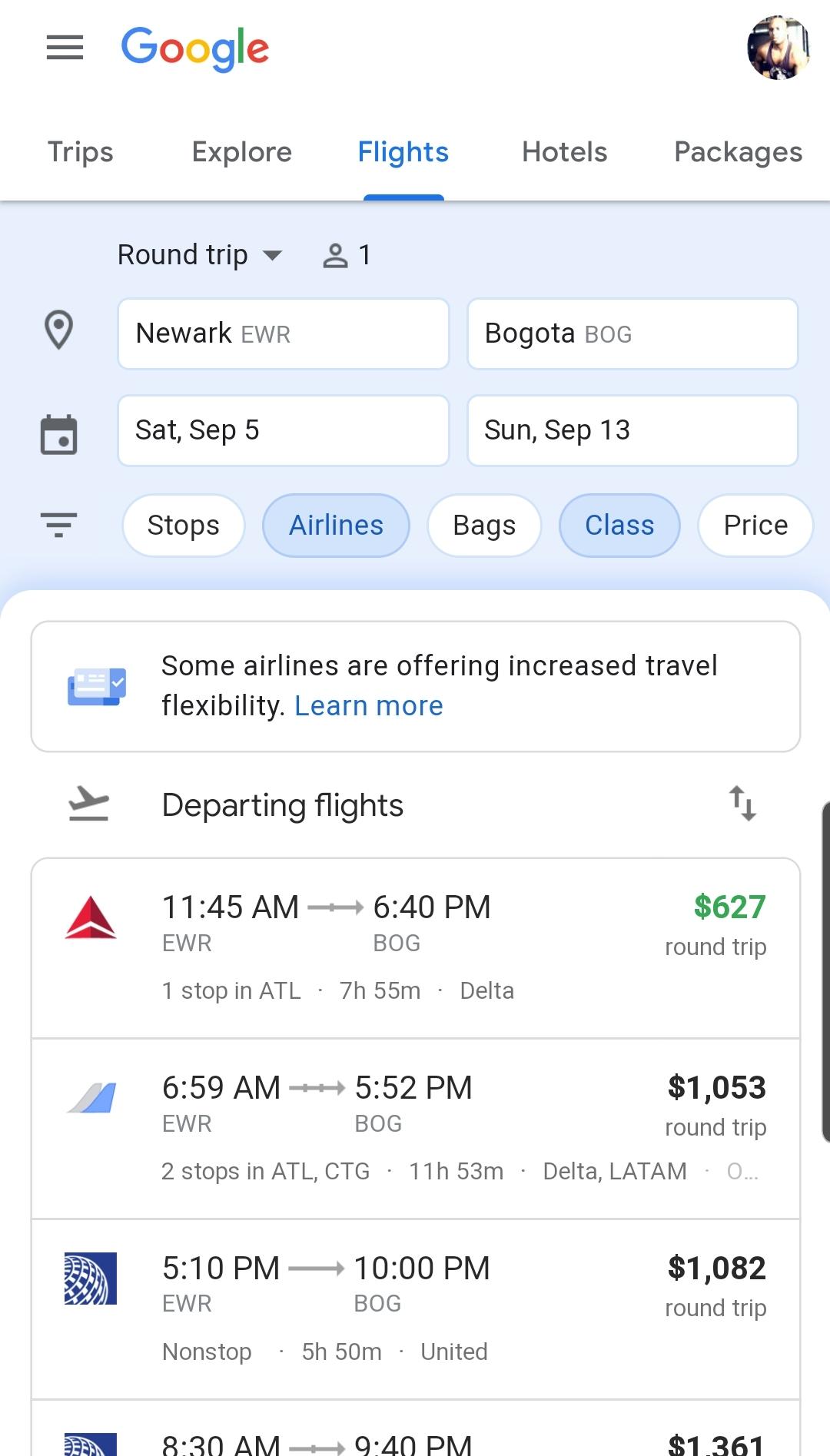Image resolution: width=830 pixels, height=1456 pixels.
Task: Open the Airlines filter chip
Action: tap(336, 526)
